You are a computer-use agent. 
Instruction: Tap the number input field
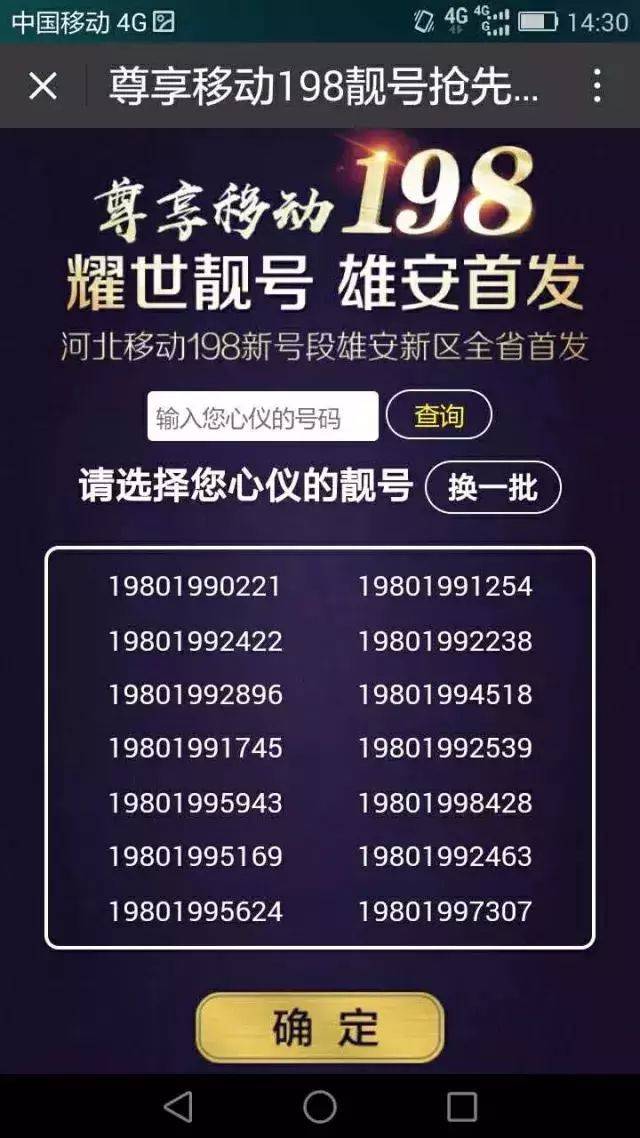click(x=263, y=417)
